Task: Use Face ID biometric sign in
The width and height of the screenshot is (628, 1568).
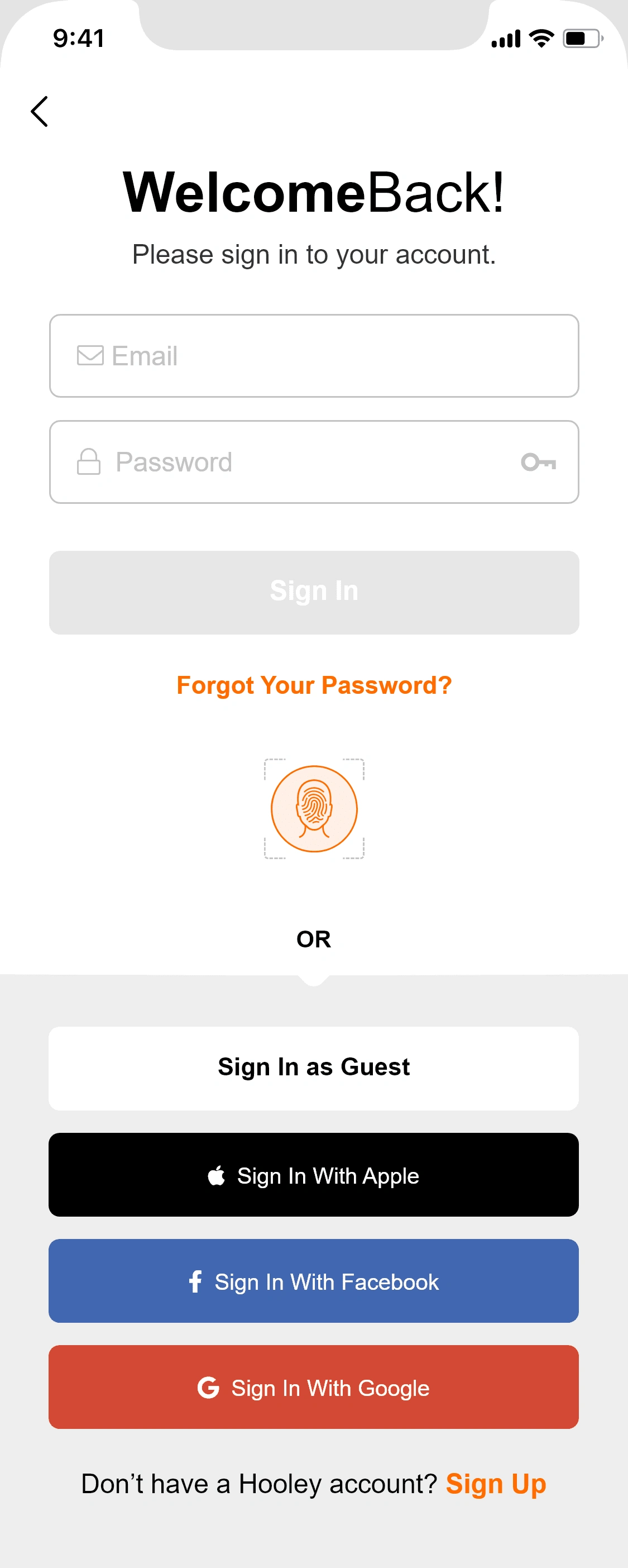Action: click(x=314, y=808)
